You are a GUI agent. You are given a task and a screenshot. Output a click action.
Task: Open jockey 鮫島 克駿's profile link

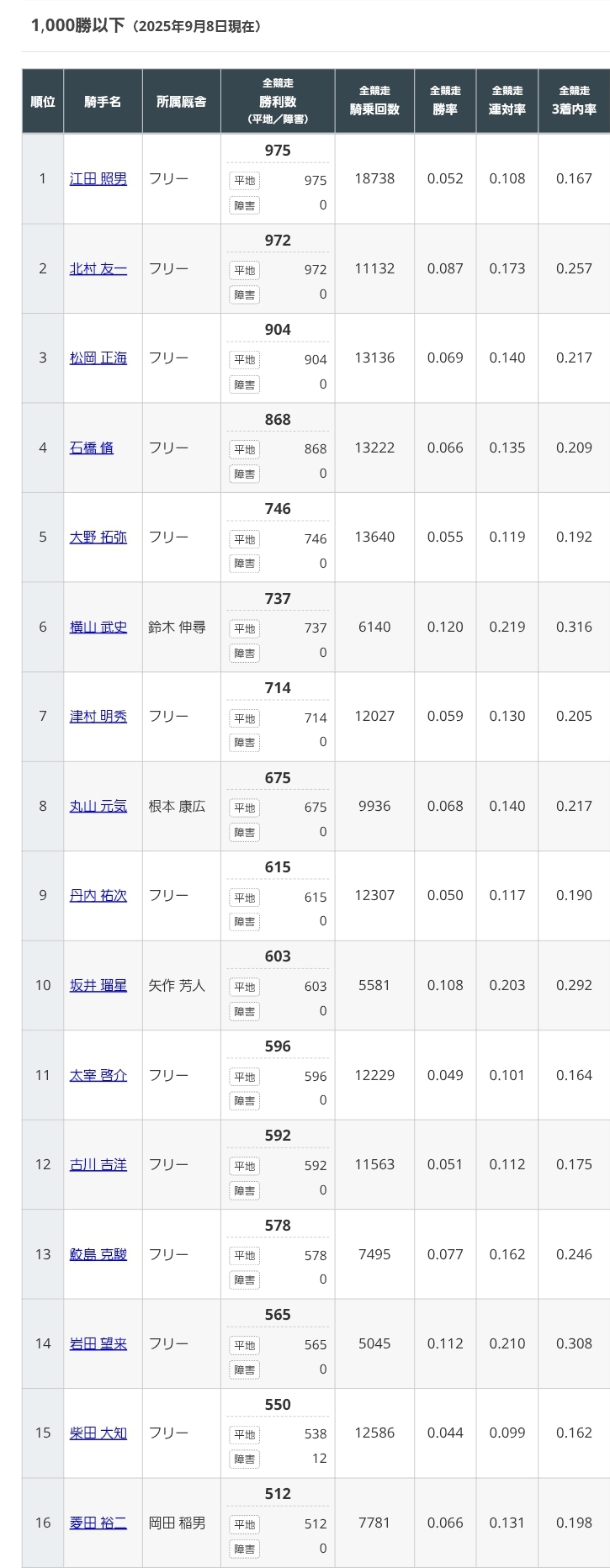click(x=98, y=1254)
